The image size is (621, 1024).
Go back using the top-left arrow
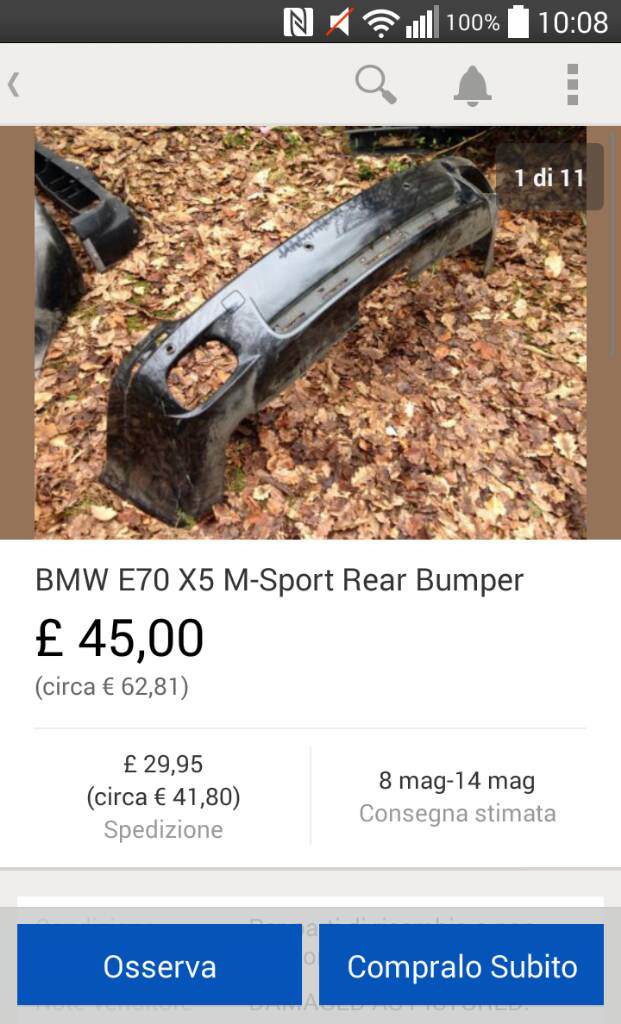pyautogui.click(x=14, y=84)
